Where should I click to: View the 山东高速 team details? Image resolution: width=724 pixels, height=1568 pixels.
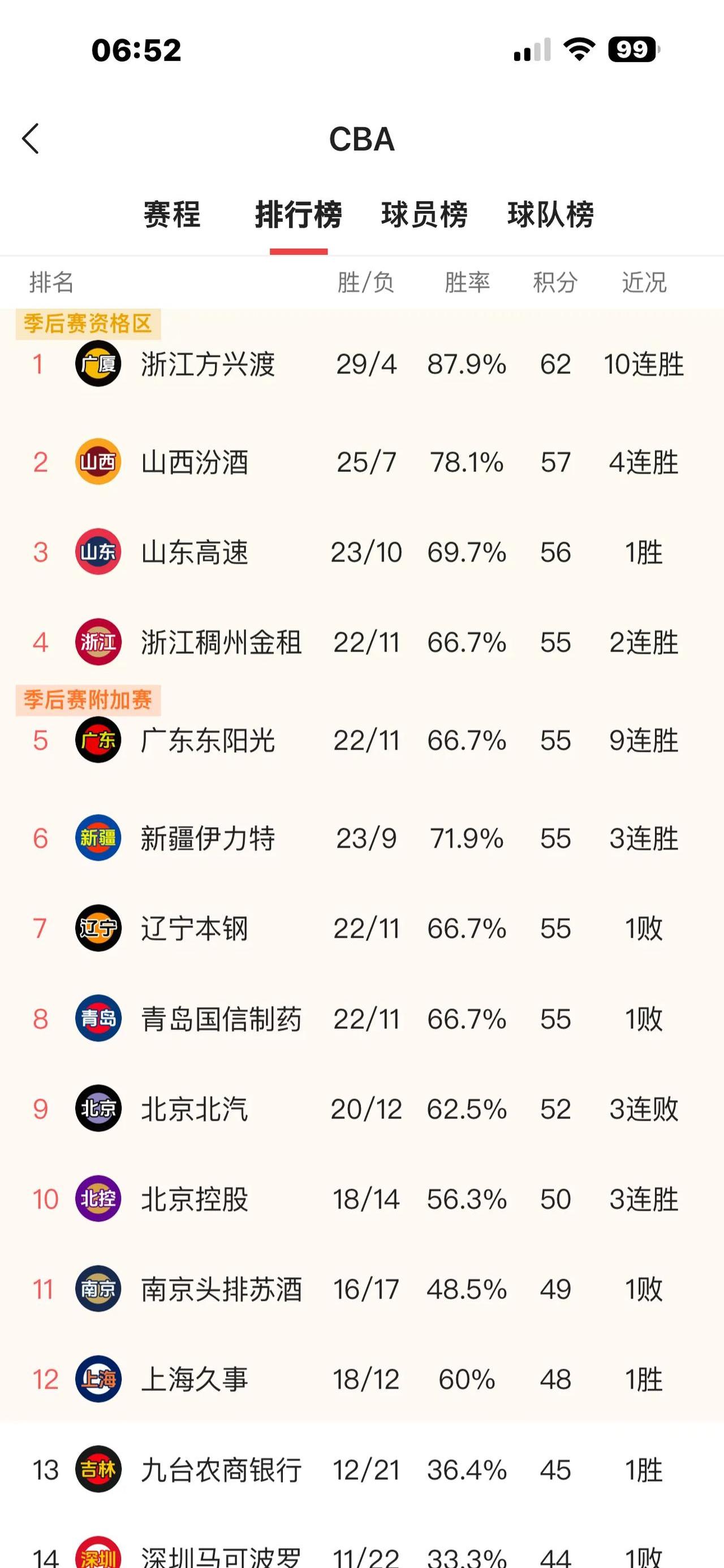coord(195,553)
